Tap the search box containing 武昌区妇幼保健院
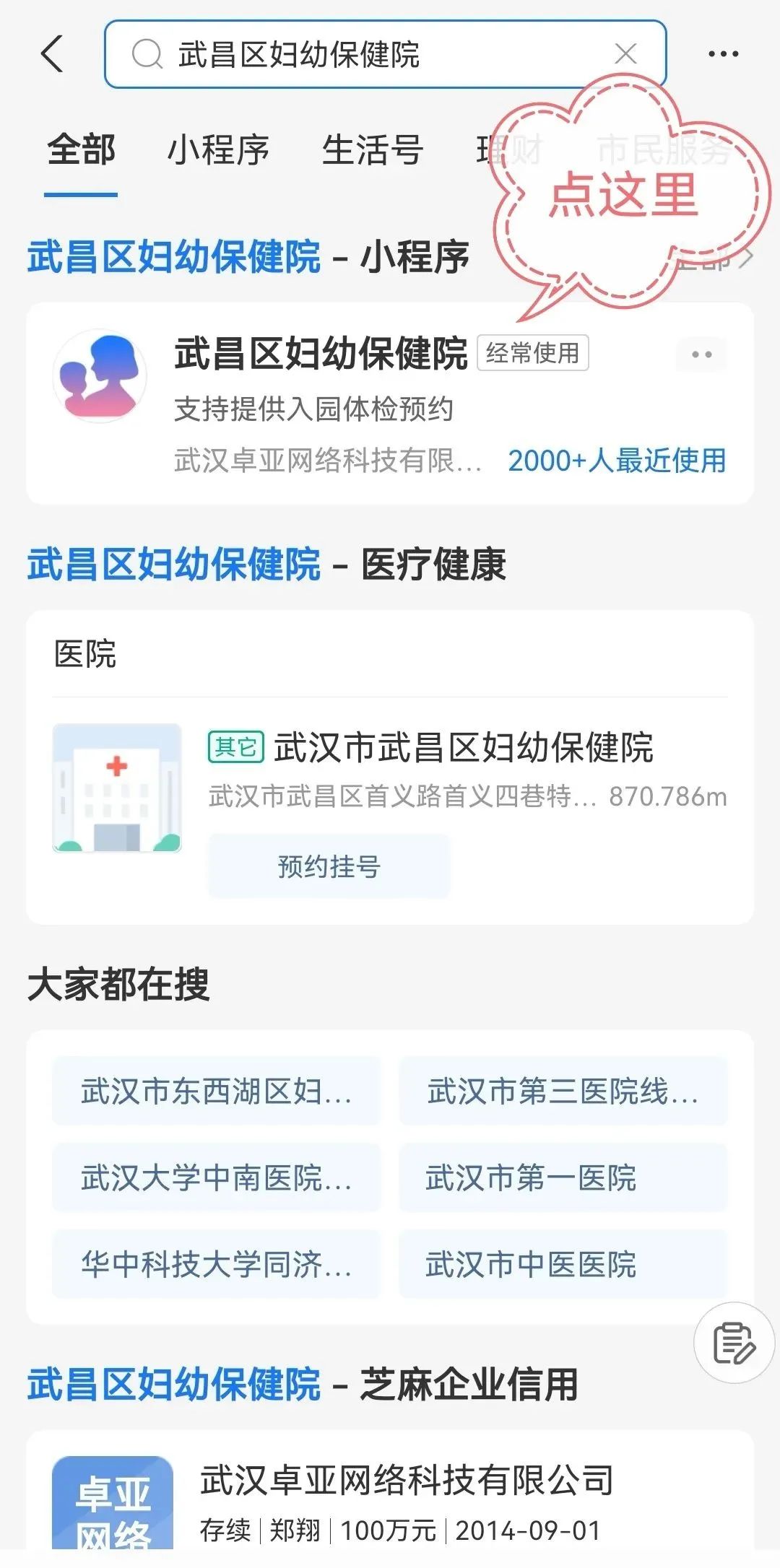The width and height of the screenshot is (780, 1568). coord(385,54)
